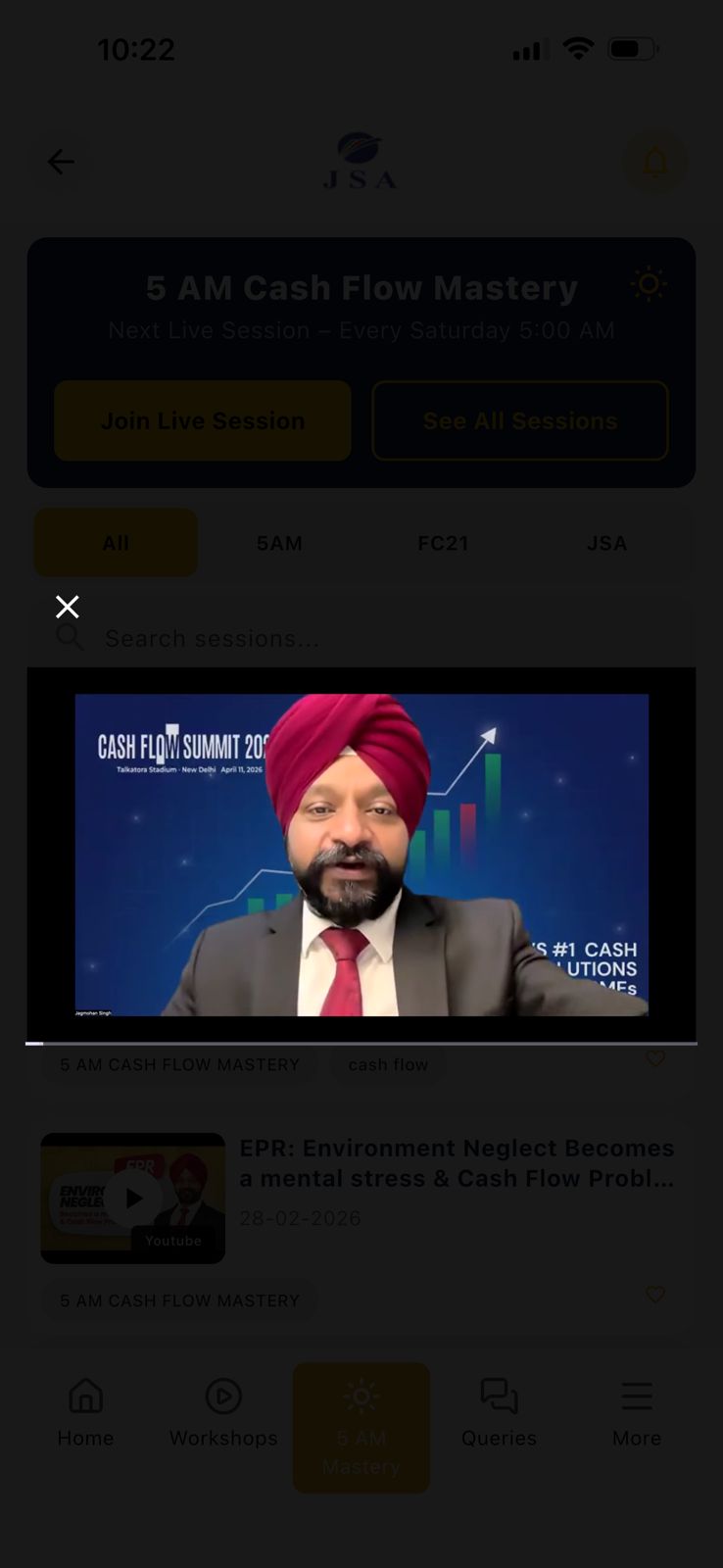
Task: Close the video player overlay
Action: click(x=68, y=608)
